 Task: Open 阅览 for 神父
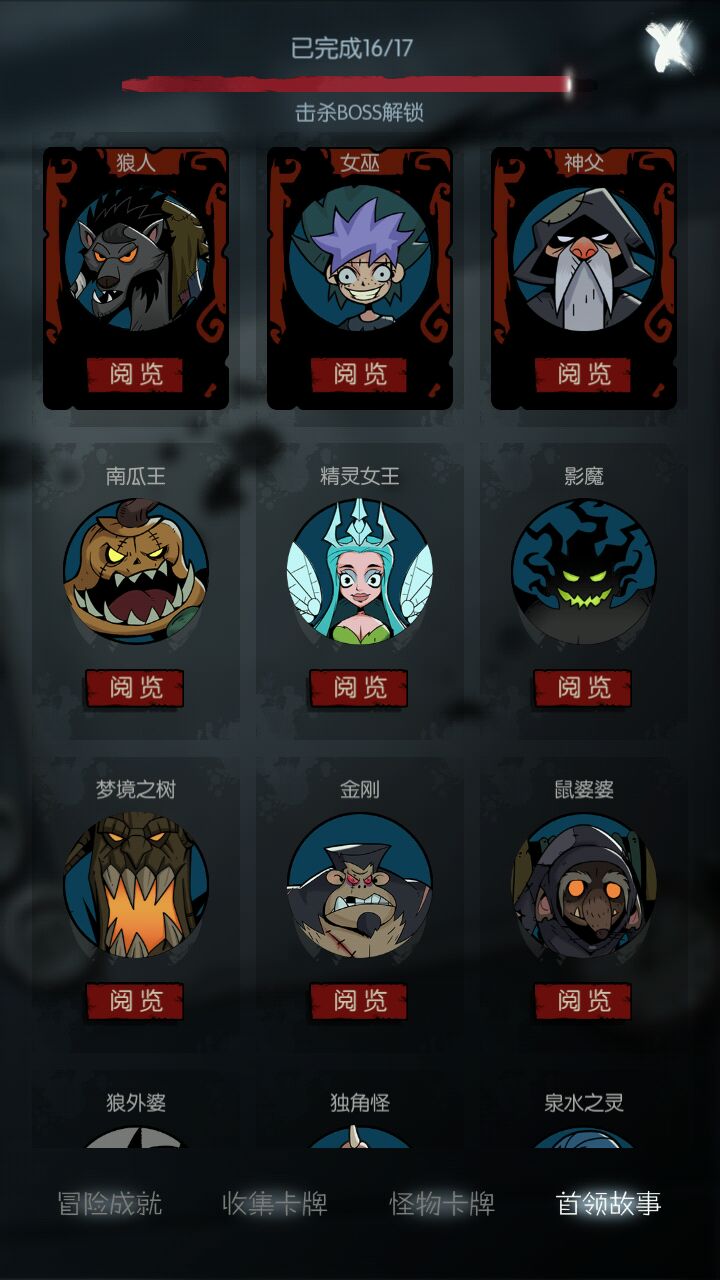(584, 374)
